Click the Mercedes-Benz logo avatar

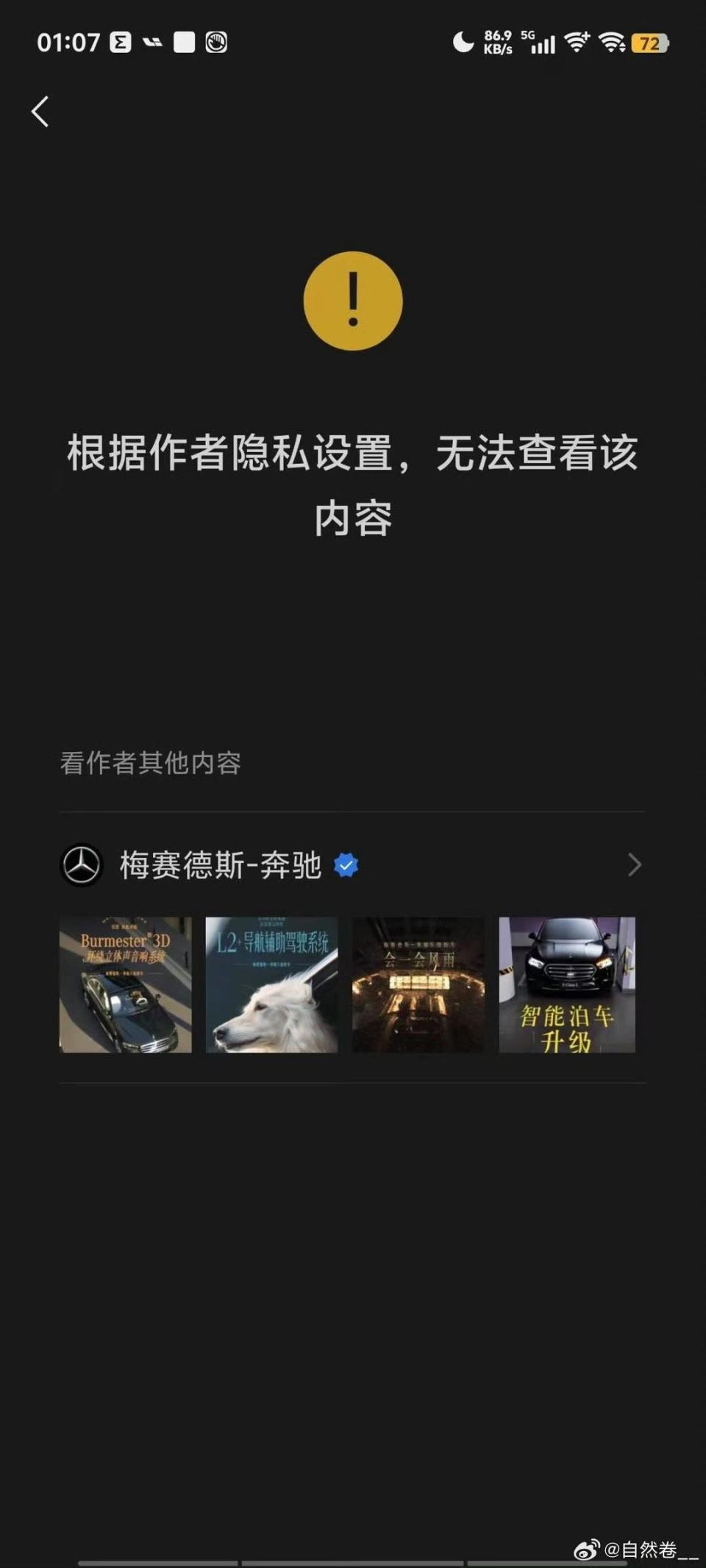tap(82, 864)
